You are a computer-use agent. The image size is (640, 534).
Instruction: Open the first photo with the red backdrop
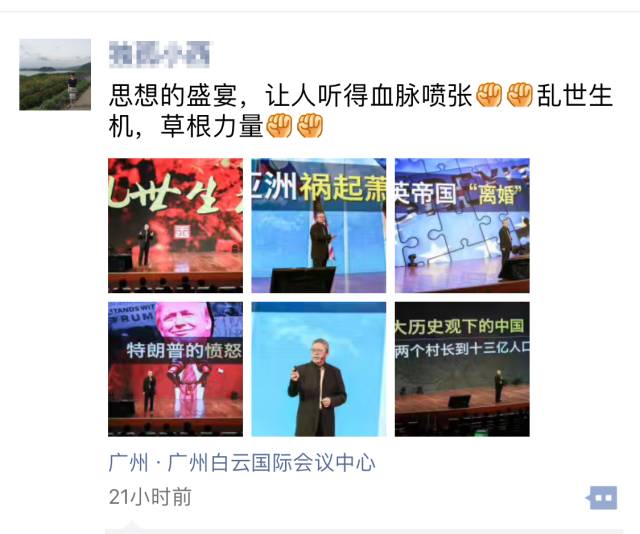175,225
